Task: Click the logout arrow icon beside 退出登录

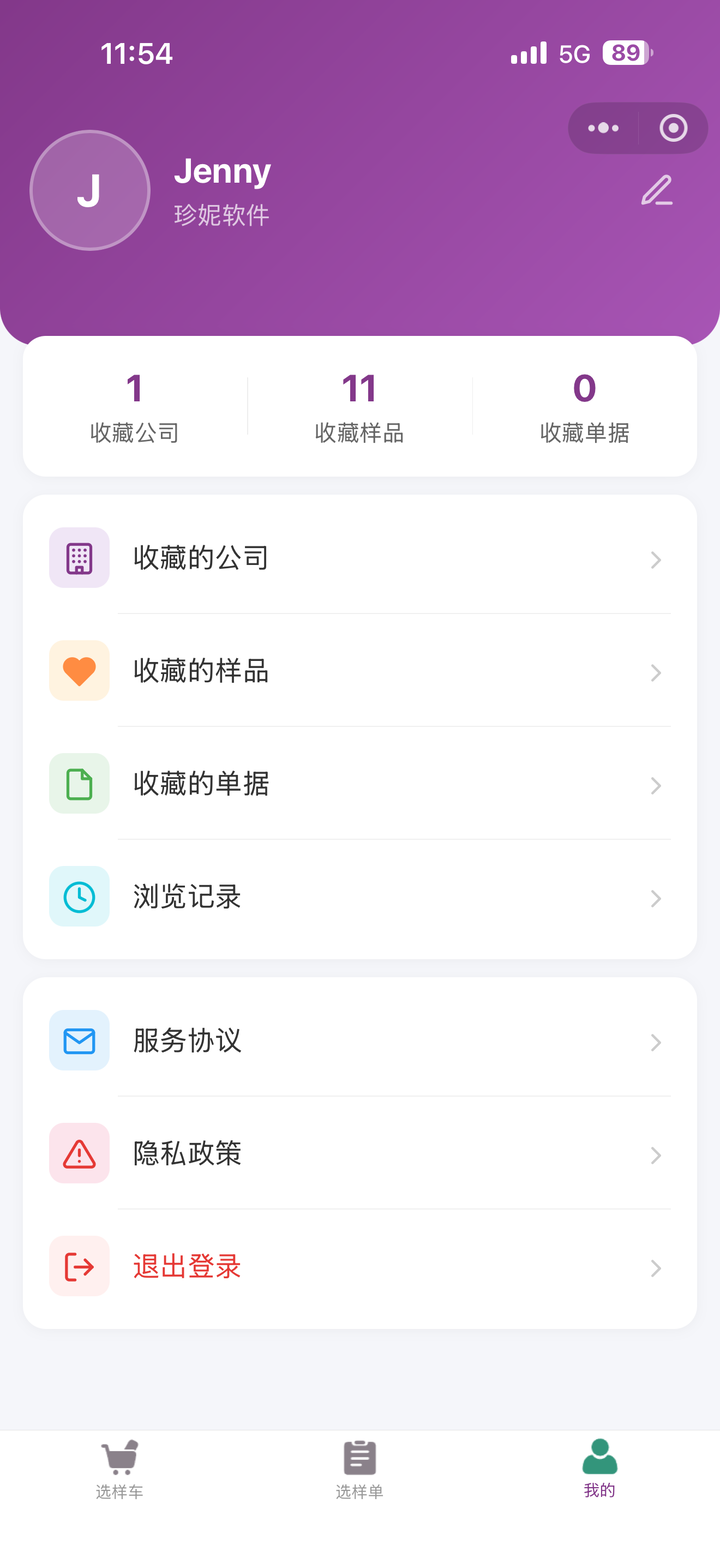Action: pyautogui.click(x=79, y=1266)
